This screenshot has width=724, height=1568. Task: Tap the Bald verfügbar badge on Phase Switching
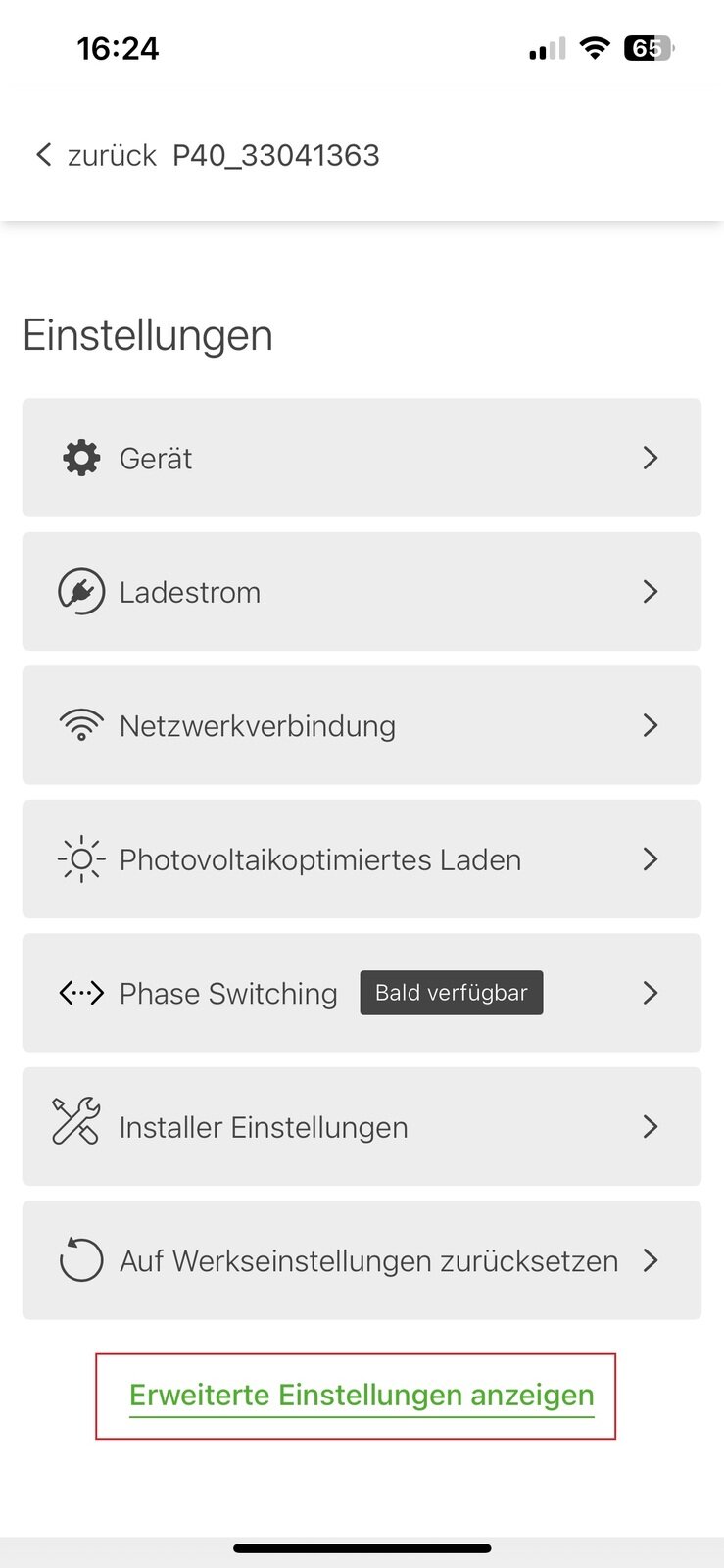[x=451, y=992]
